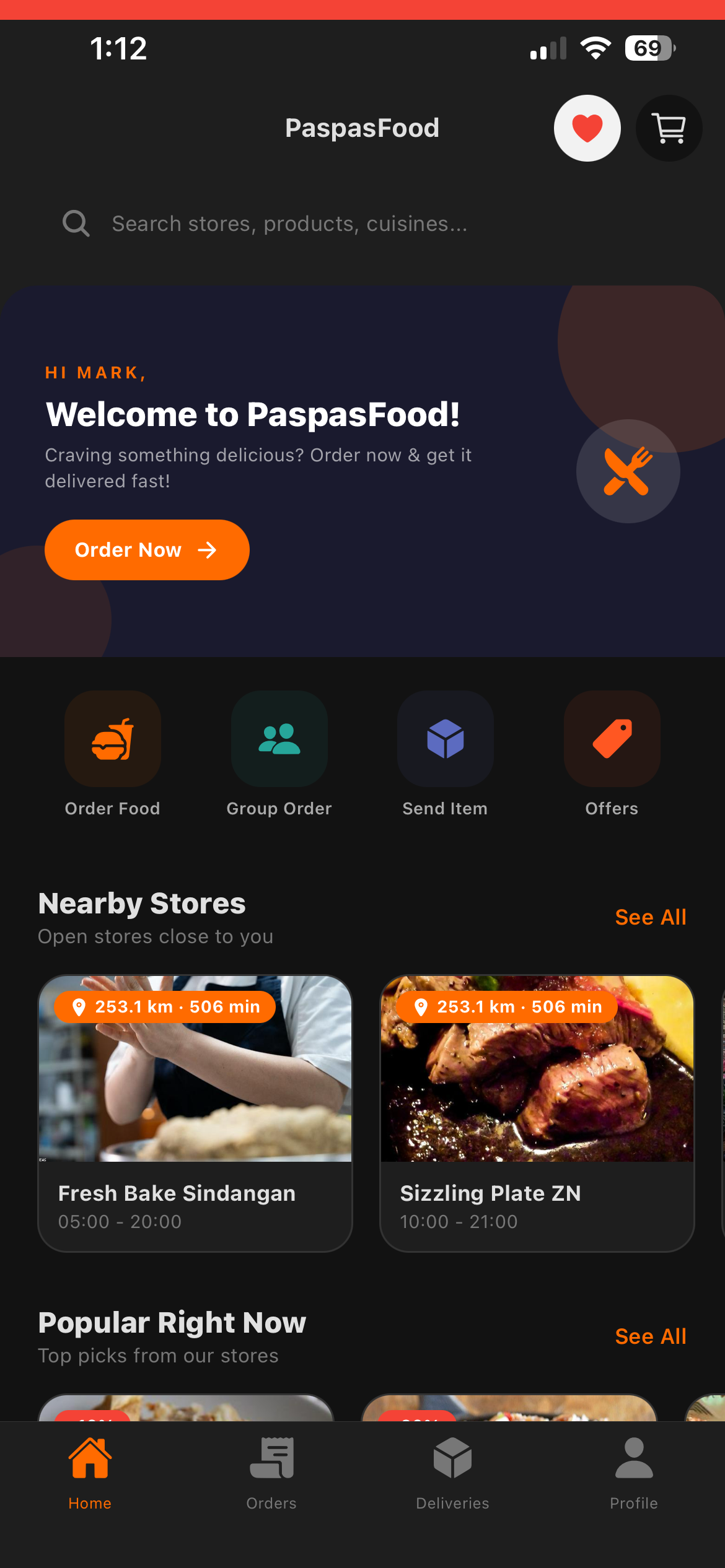Viewport: 725px width, 1568px height.
Task: Open See All for Popular Right Now
Action: click(650, 1336)
